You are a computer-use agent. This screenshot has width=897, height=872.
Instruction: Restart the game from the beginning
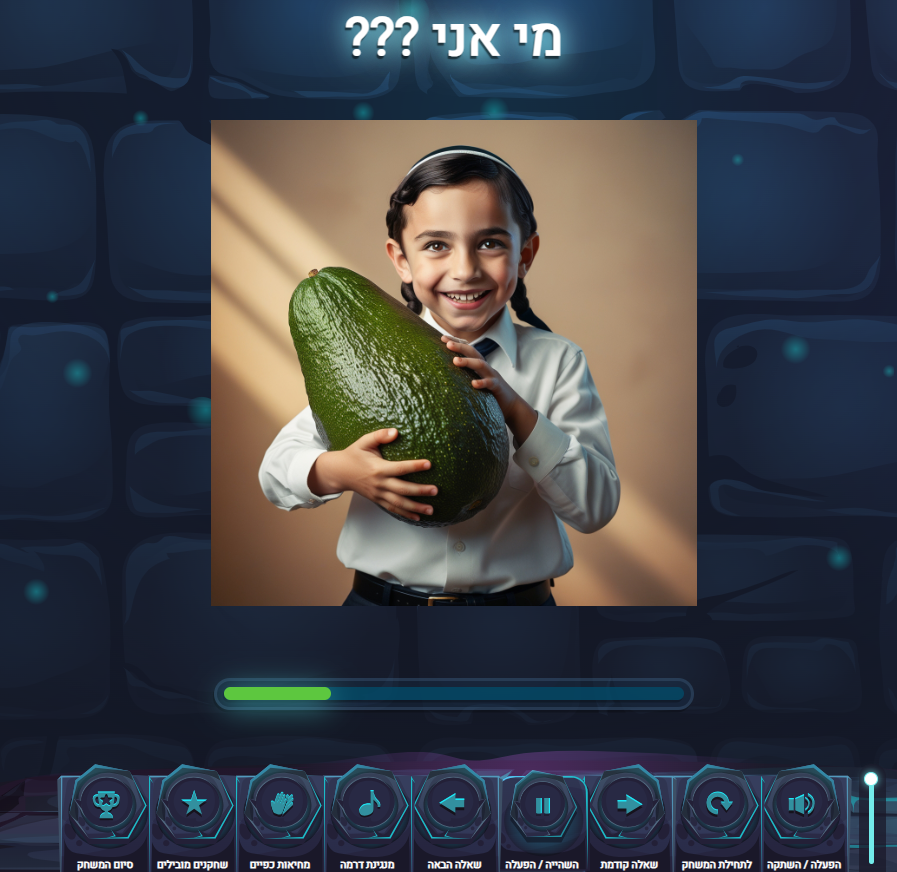(717, 804)
